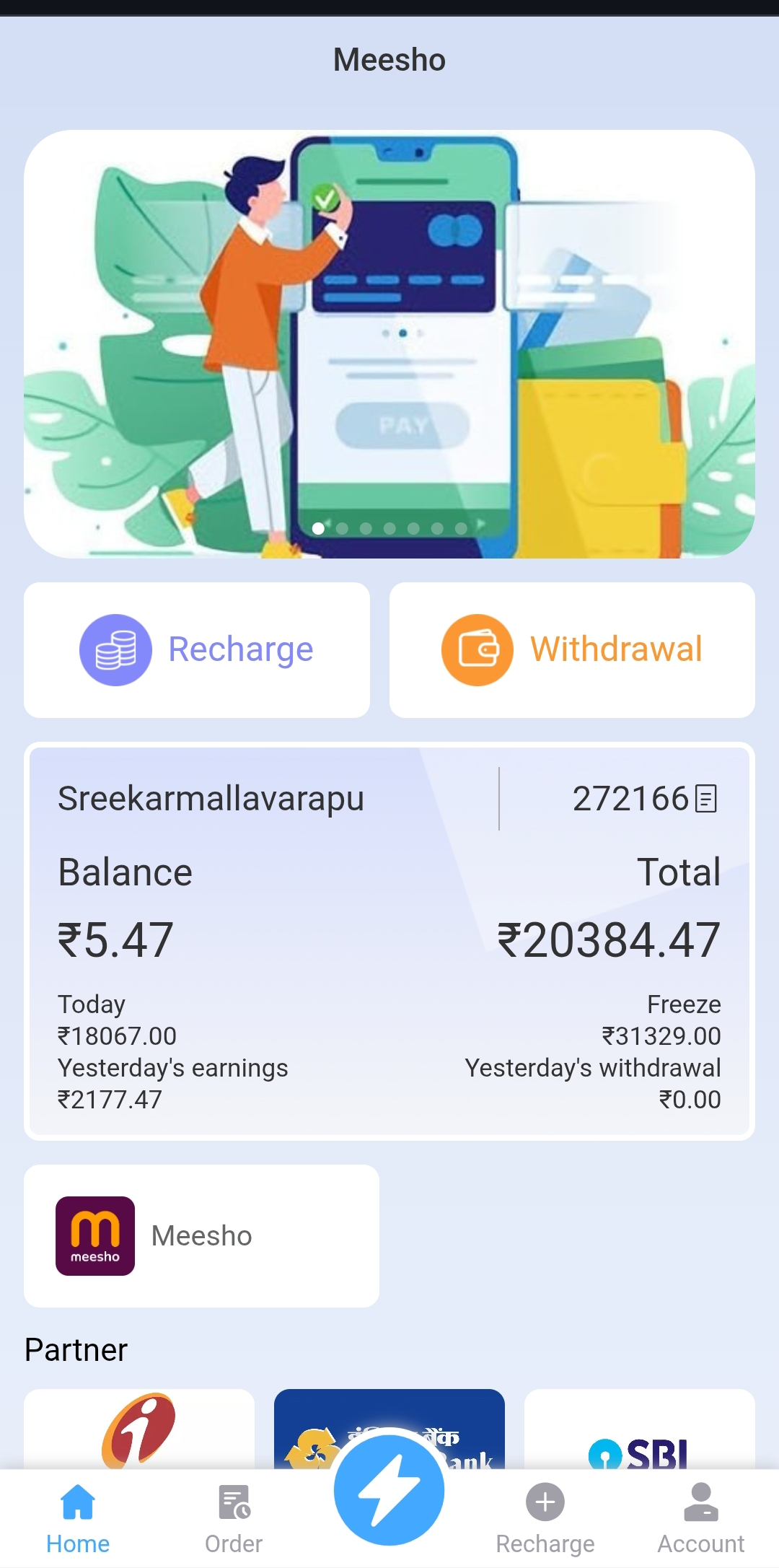This screenshot has height=1568, width=779.
Task: Open the Recharge card with coin icon
Action: pos(196,649)
